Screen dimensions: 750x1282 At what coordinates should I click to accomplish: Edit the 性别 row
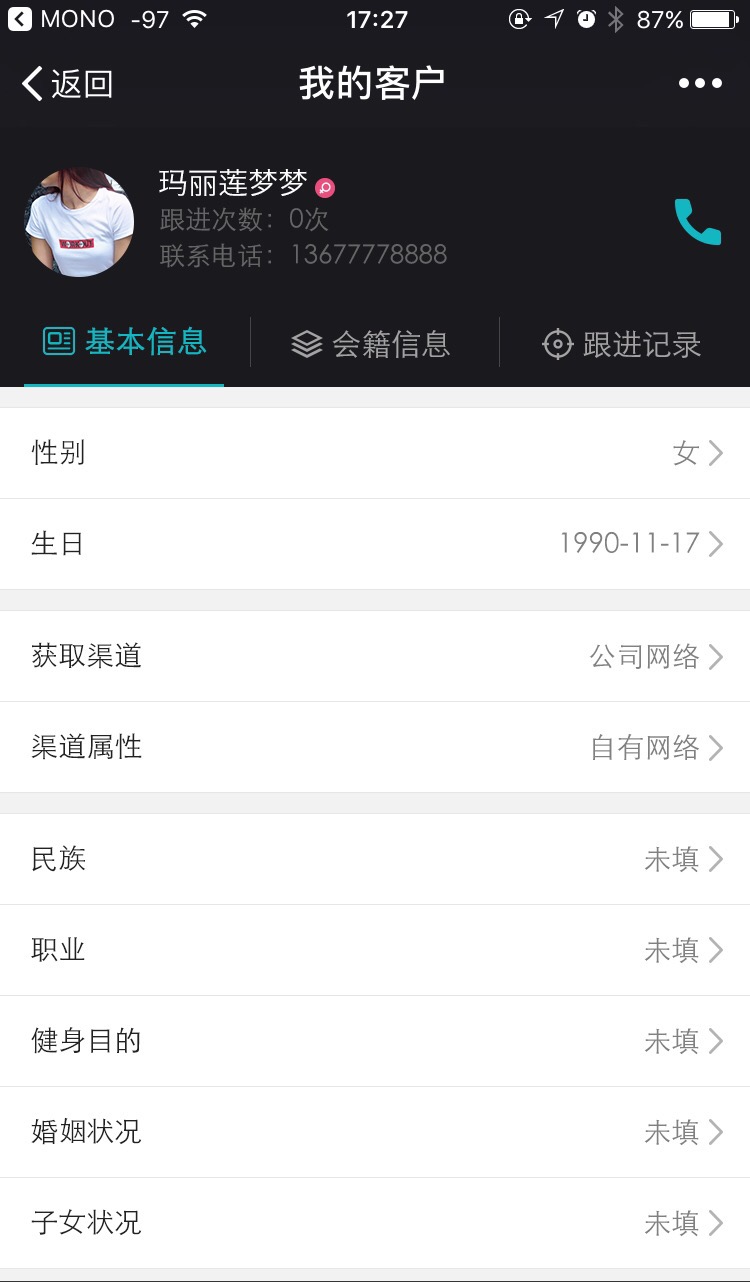tap(375, 453)
